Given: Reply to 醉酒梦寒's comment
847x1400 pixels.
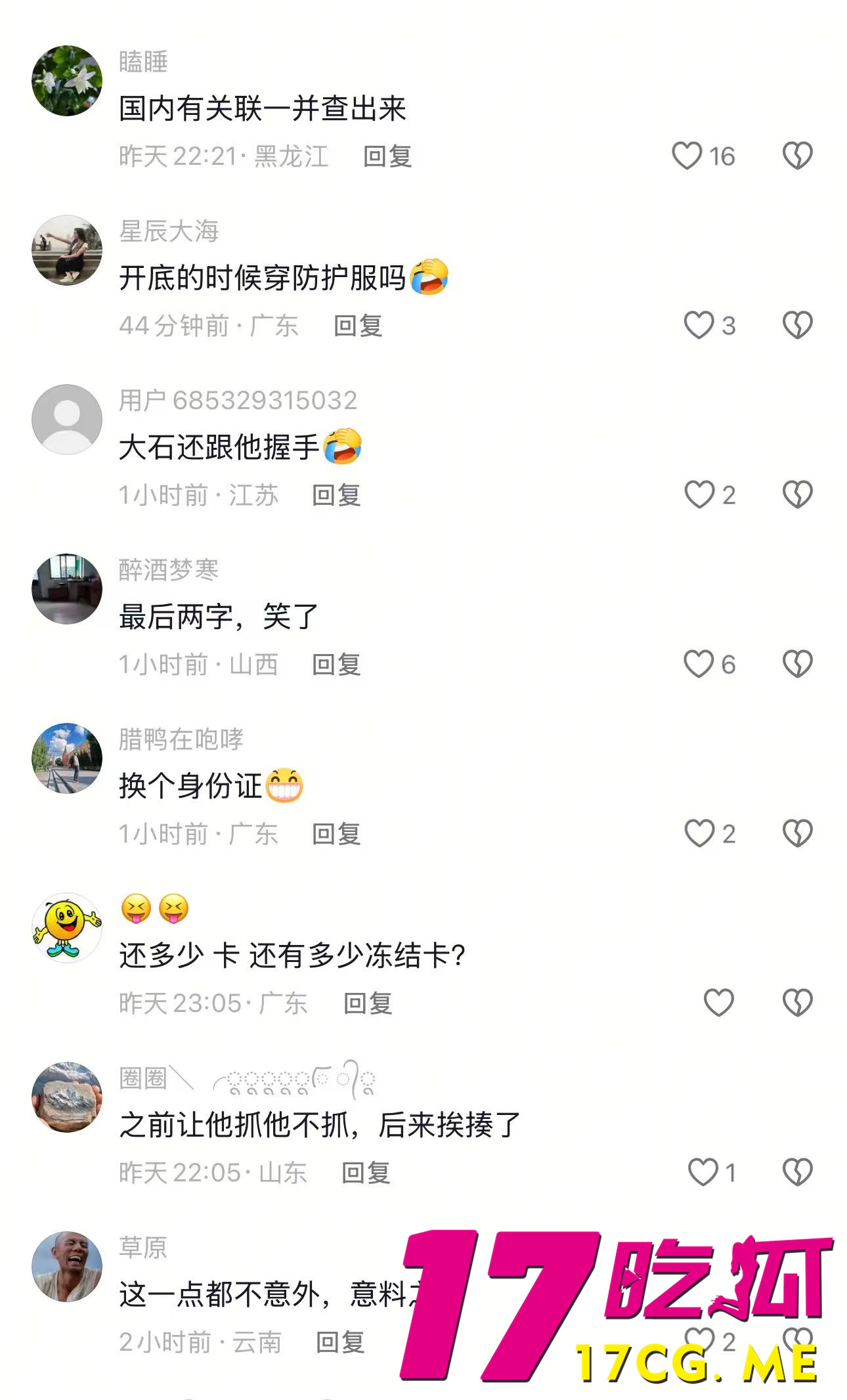Looking at the screenshot, I should point(336,665).
